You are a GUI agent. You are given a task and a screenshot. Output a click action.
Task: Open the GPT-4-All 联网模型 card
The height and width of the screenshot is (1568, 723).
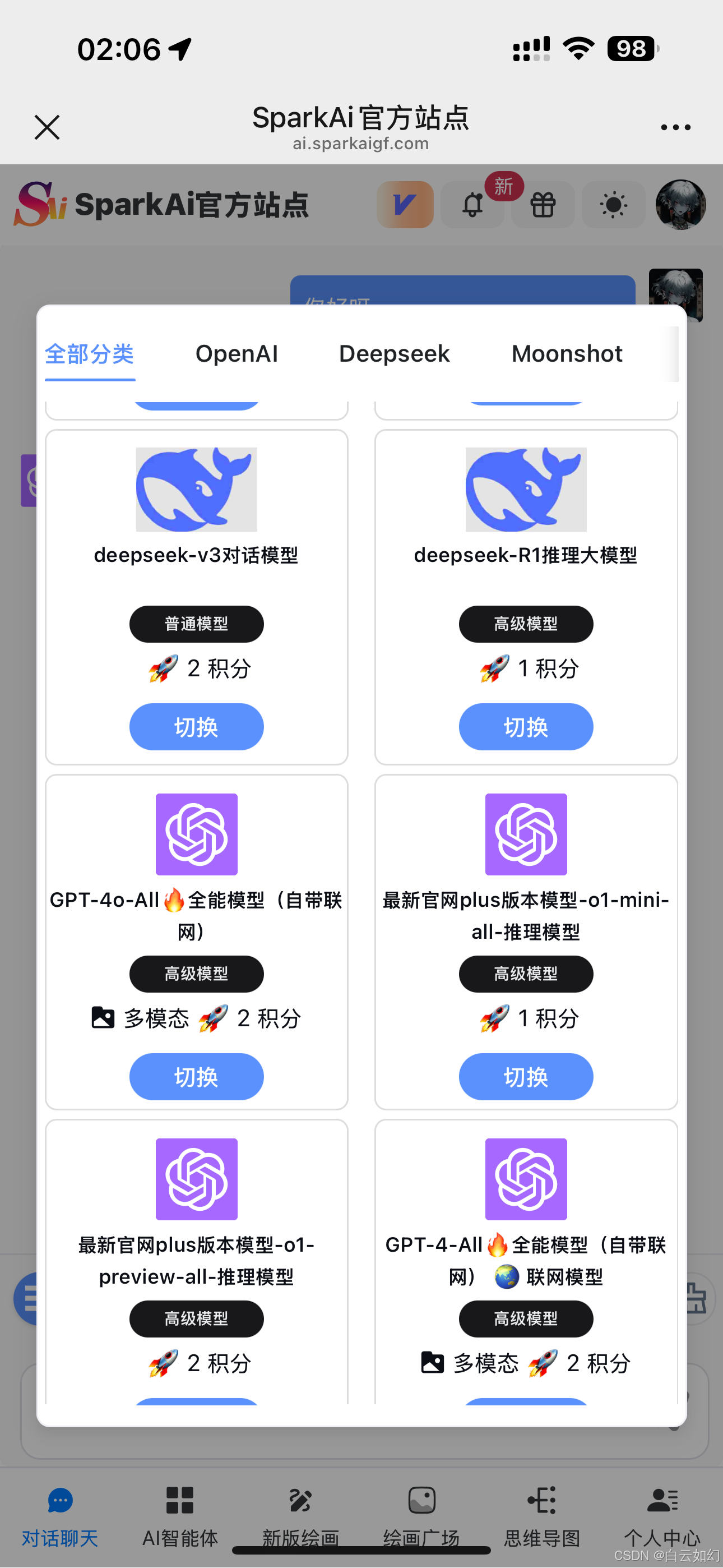(x=526, y=1260)
